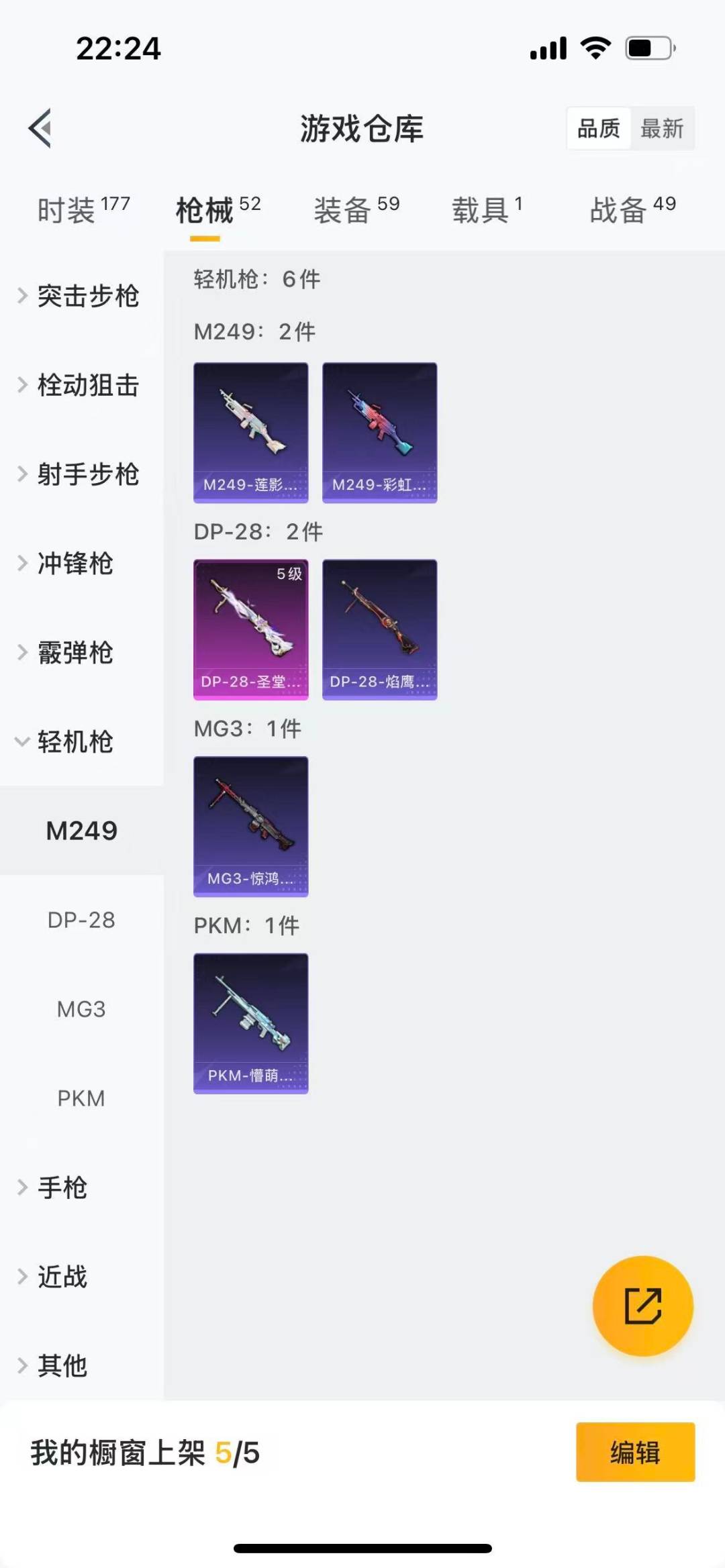Open the M249-彩虹 skin tile
The height and width of the screenshot is (1568, 725).
point(380,433)
